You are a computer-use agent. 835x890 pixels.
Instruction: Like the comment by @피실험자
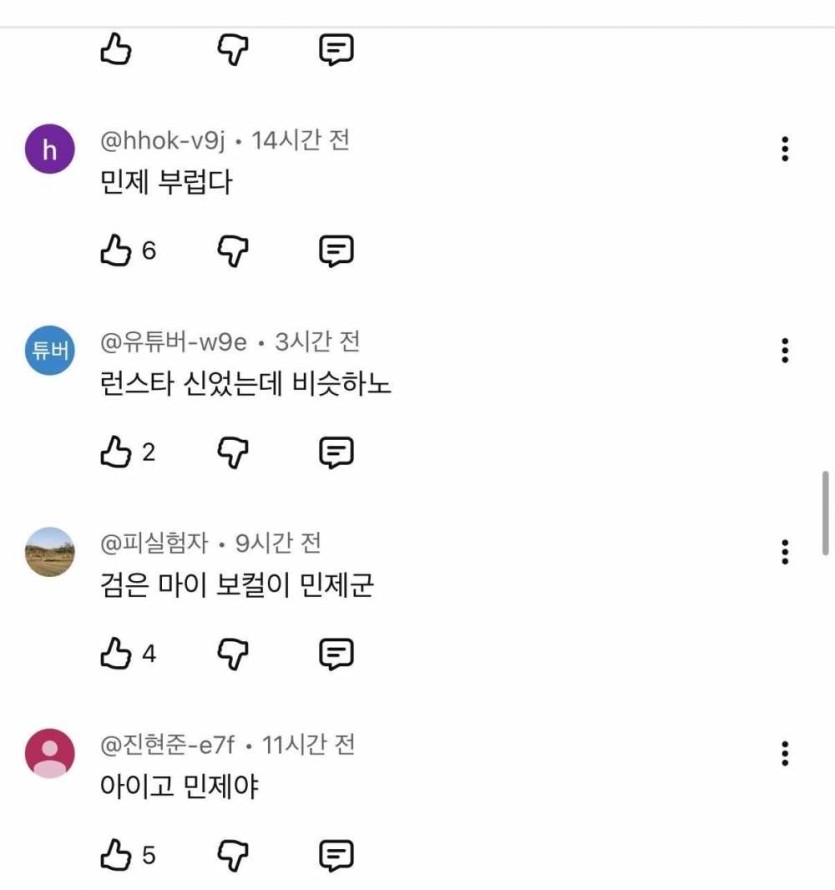pos(116,654)
